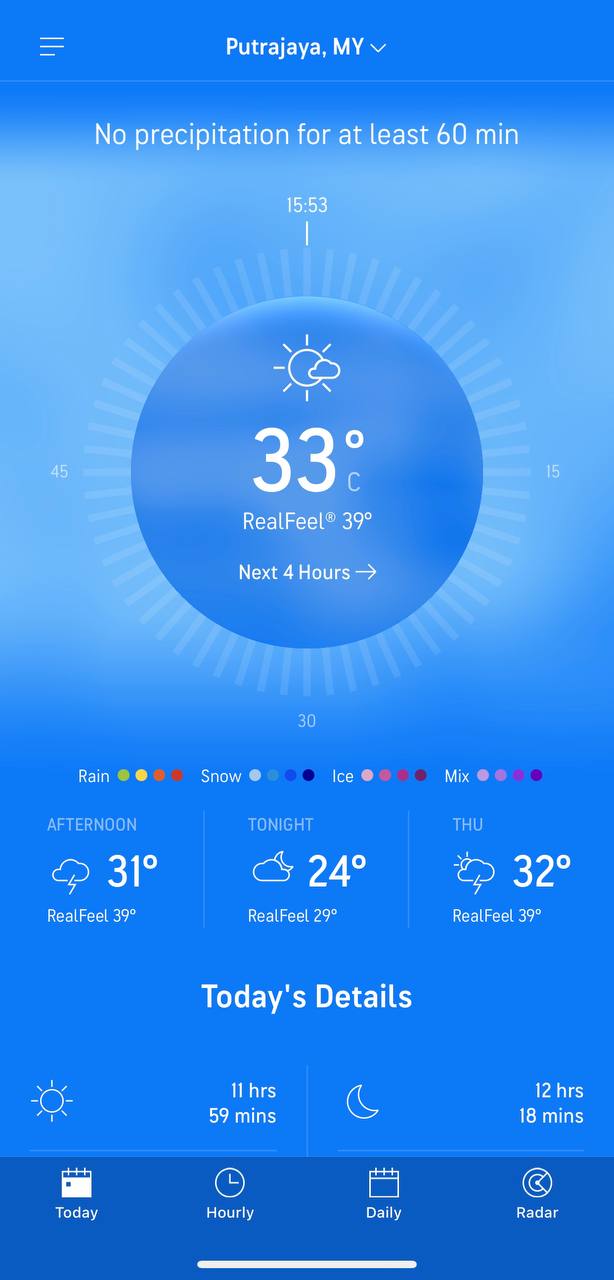Go to the Daily tab
The width and height of the screenshot is (614, 1280).
383,1195
